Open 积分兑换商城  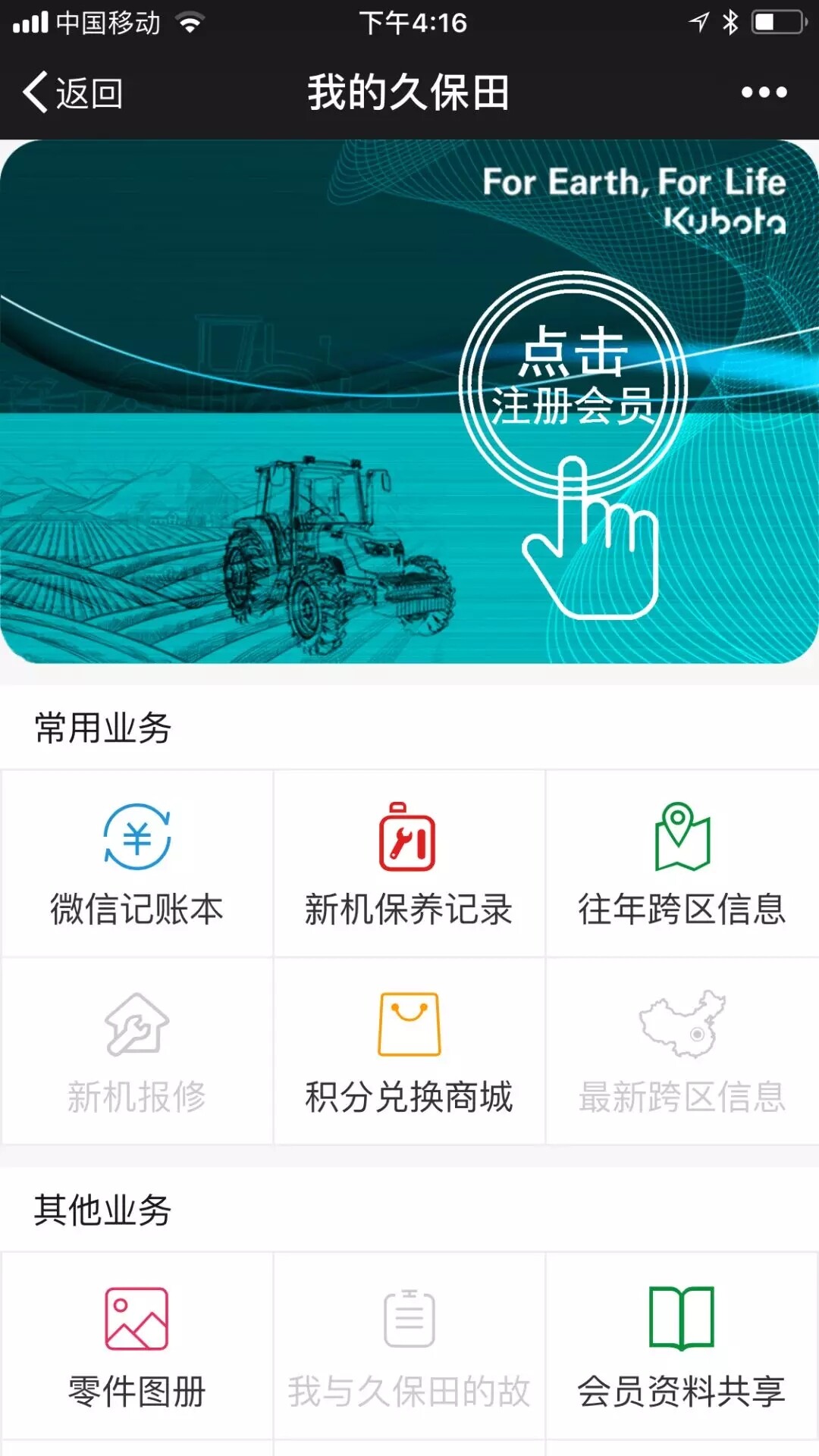[409, 1052]
